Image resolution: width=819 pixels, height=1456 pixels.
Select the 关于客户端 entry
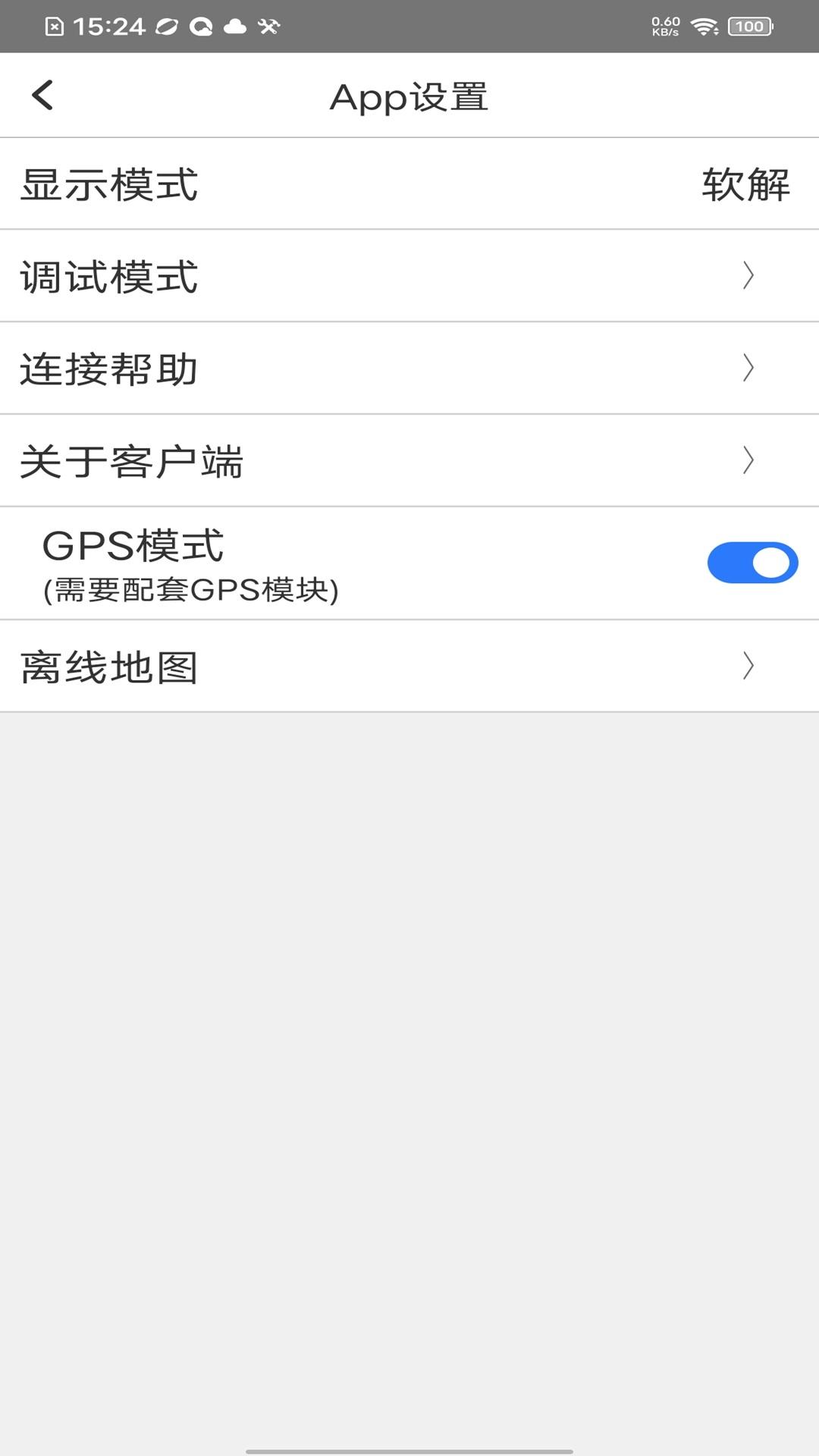coord(409,463)
